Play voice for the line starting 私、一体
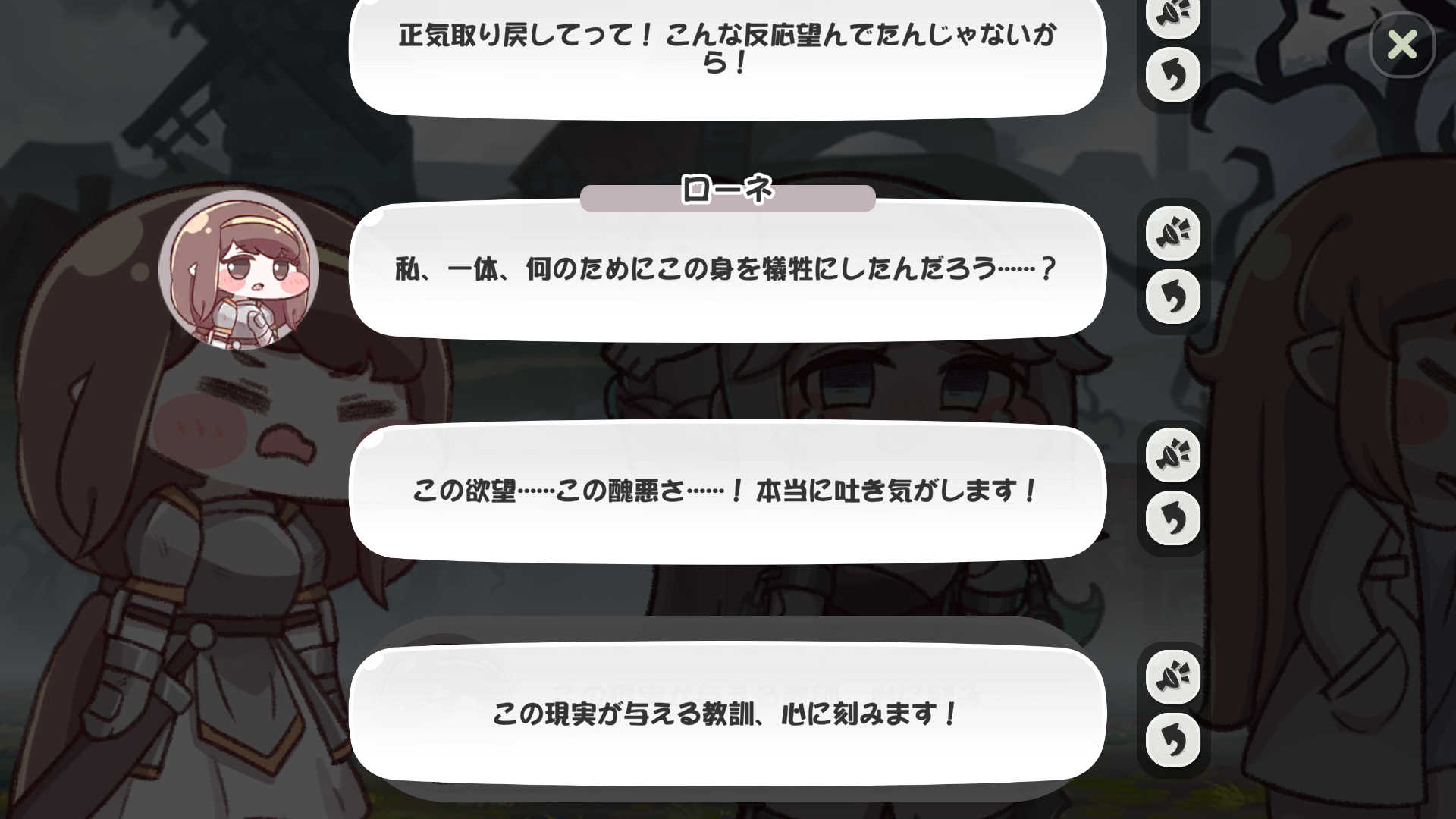Viewport: 1456px width, 819px height. point(1172,233)
